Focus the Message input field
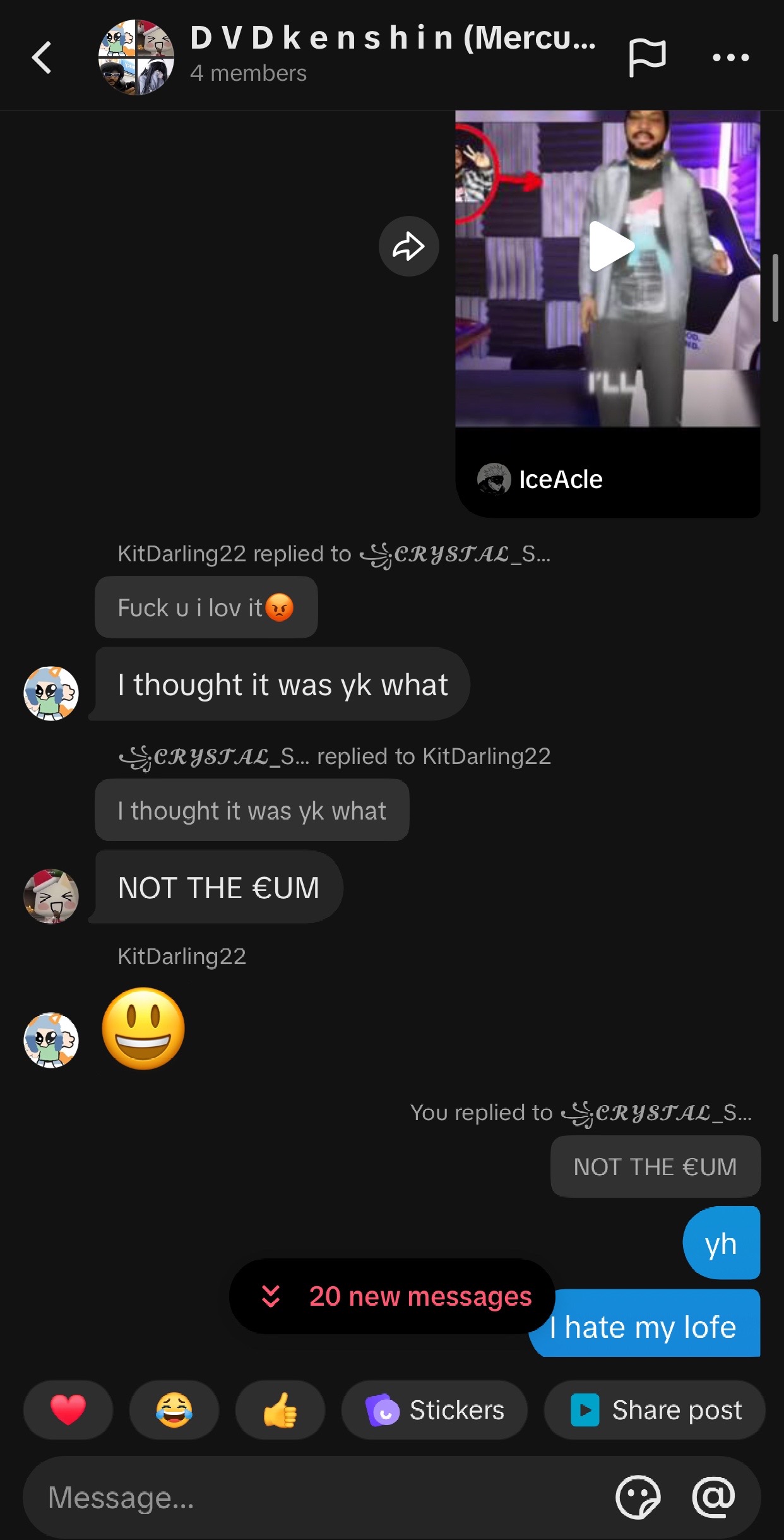 [316, 1497]
